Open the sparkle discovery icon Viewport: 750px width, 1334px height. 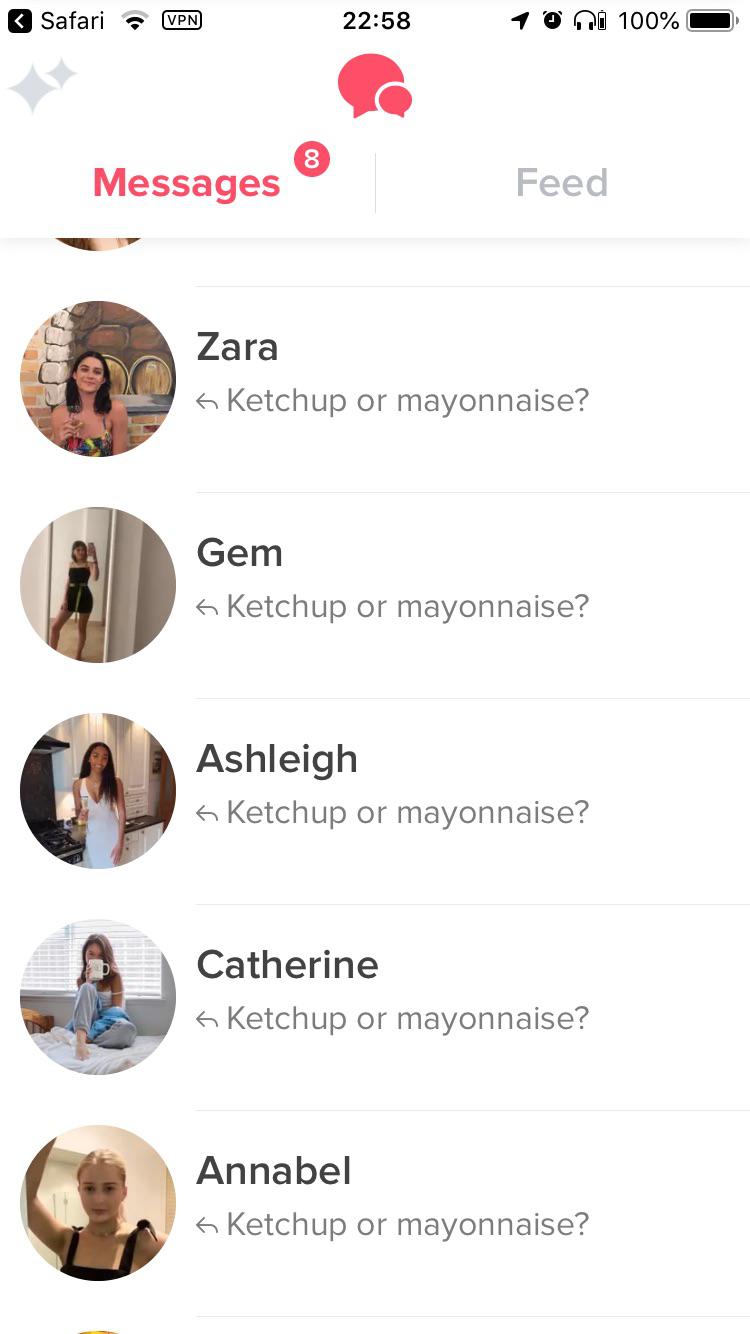coord(42,86)
